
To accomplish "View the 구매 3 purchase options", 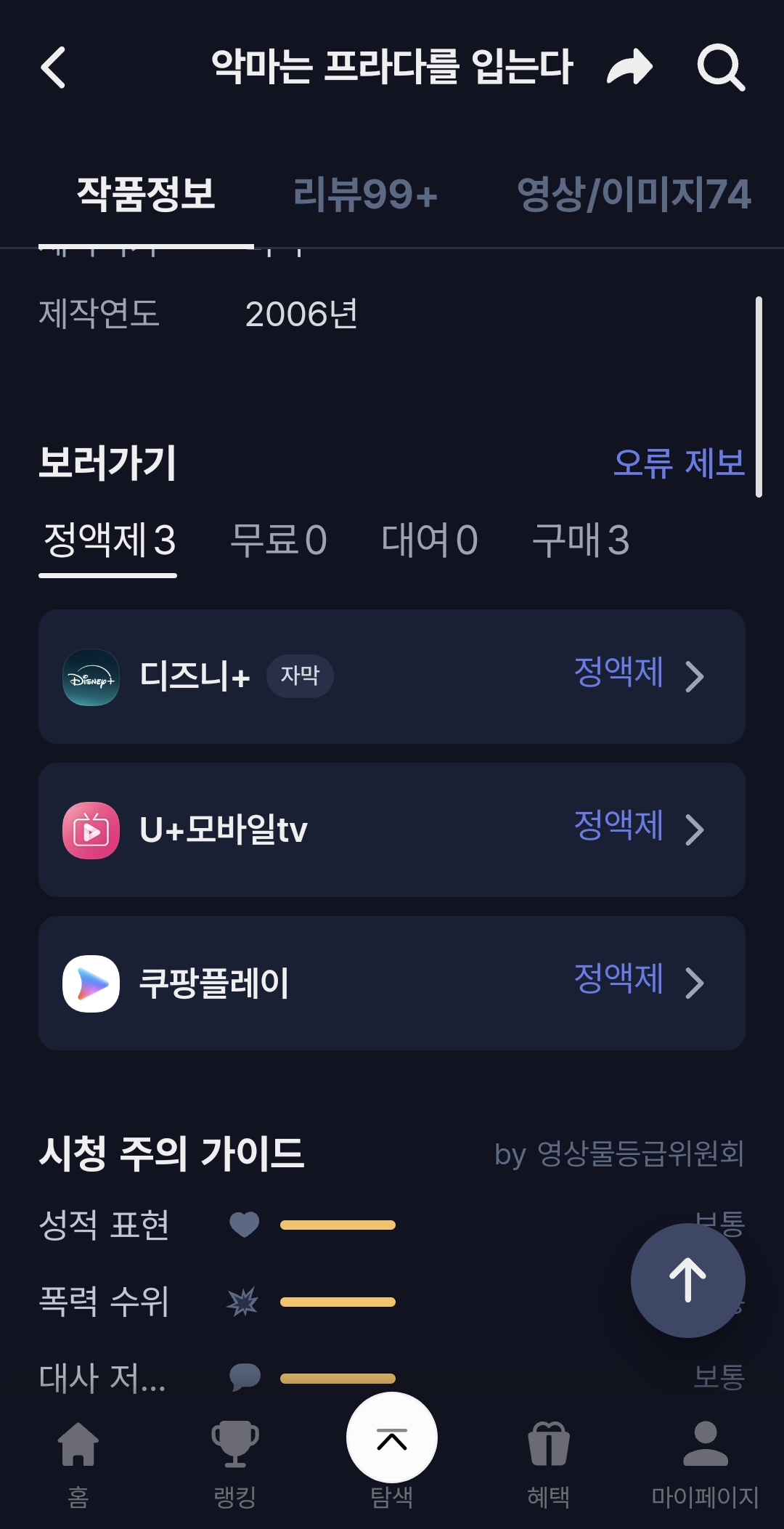I will 581,540.
